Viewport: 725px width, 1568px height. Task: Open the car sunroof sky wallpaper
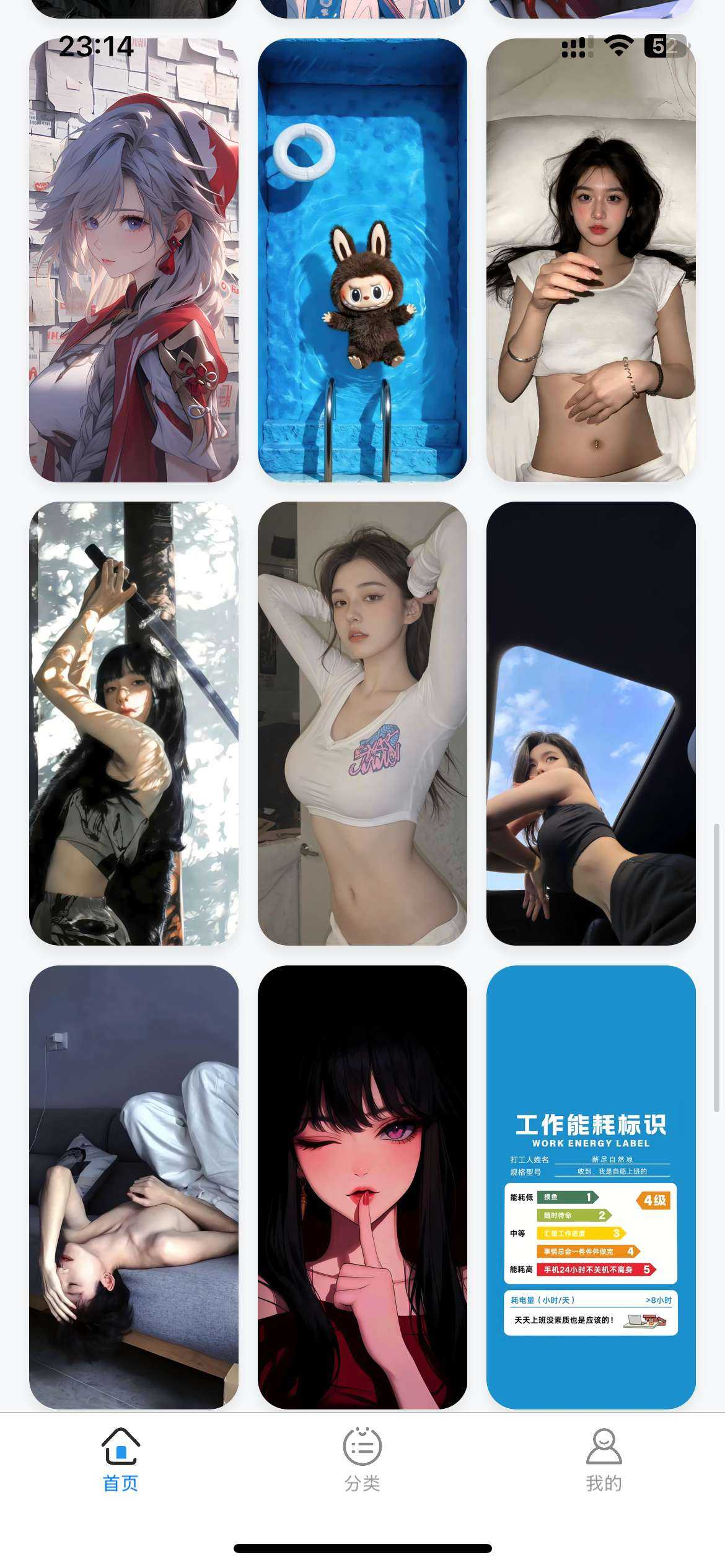[x=591, y=723]
